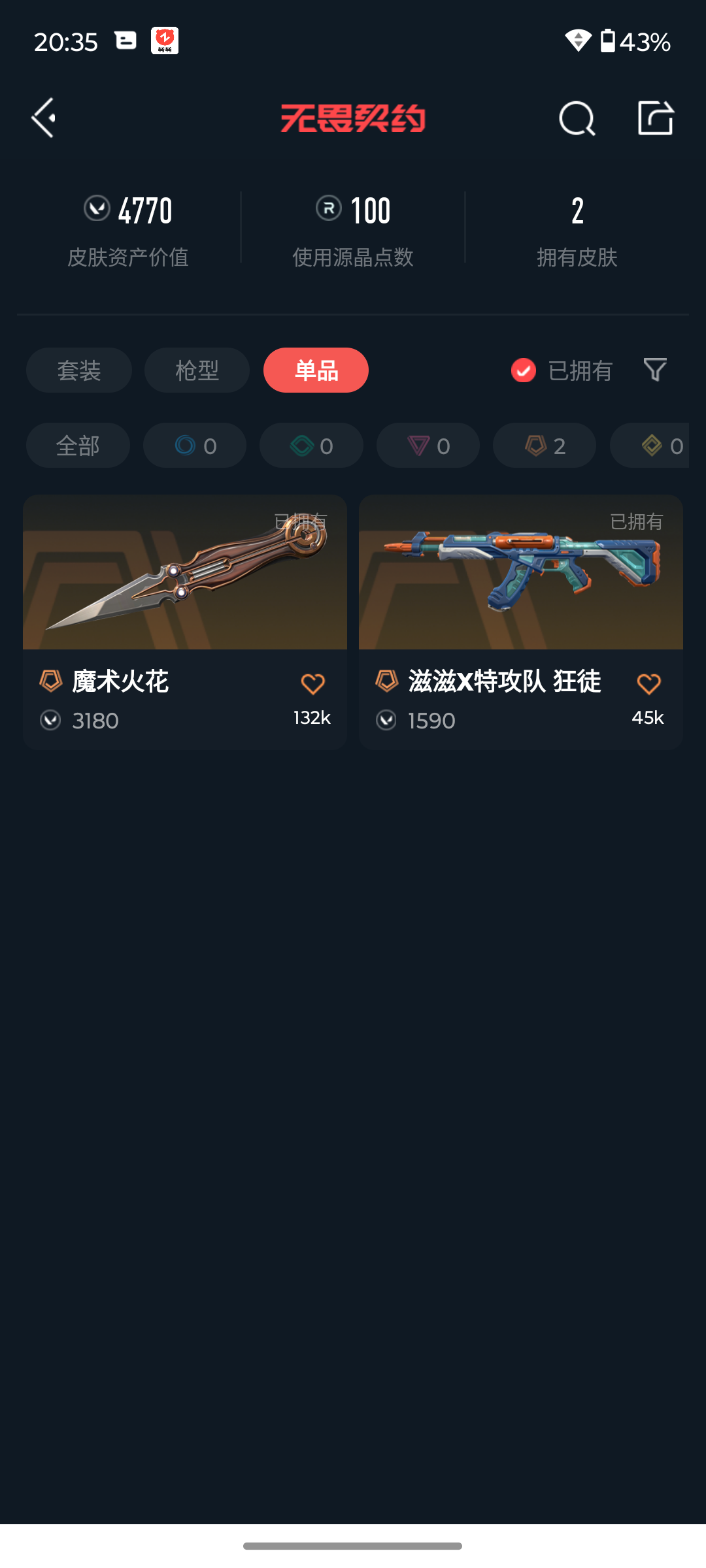Screen dimensions: 706x1568
Task: Select the 全部 rarity chip
Action: tap(78, 446)
